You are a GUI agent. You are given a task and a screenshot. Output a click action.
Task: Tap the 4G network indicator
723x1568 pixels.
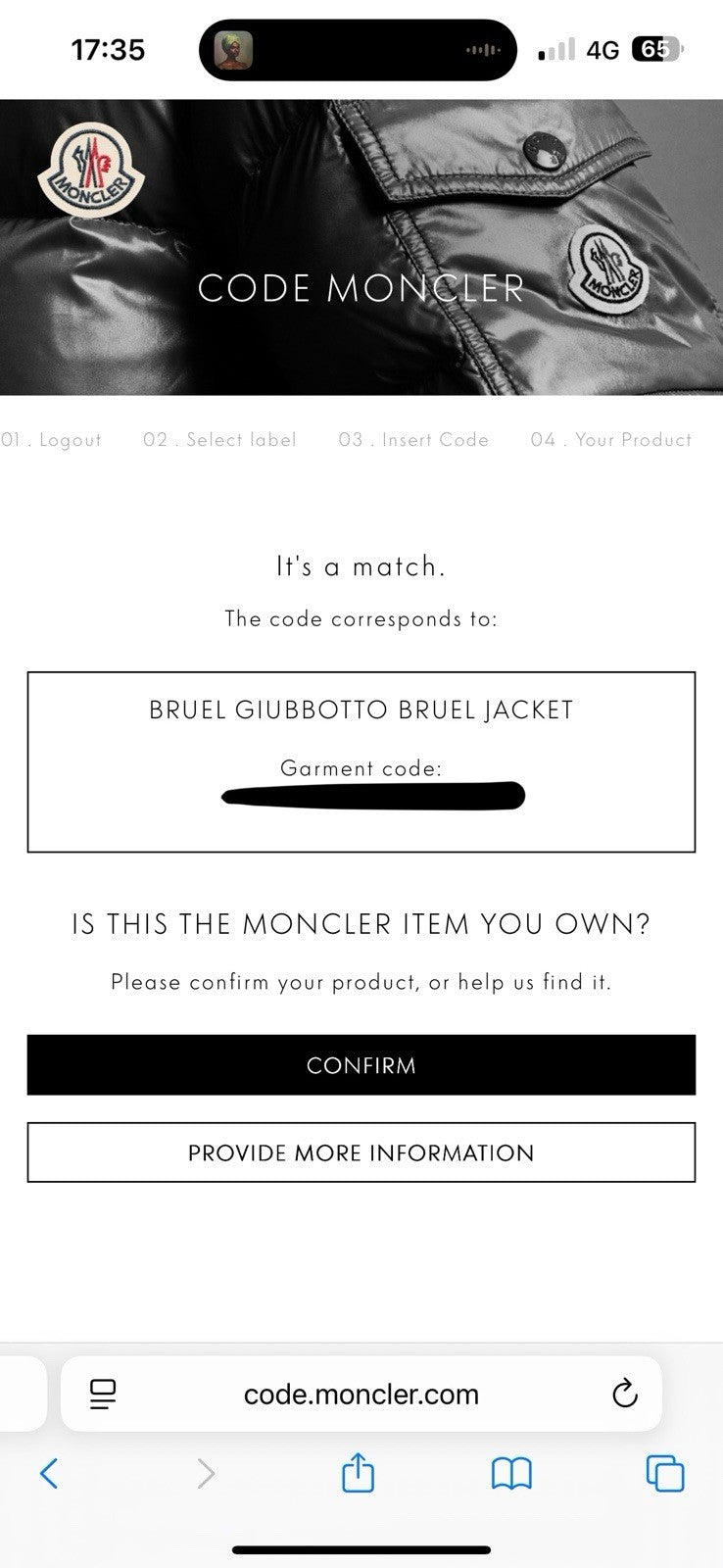pyautogui.click(x=599, y=49)
